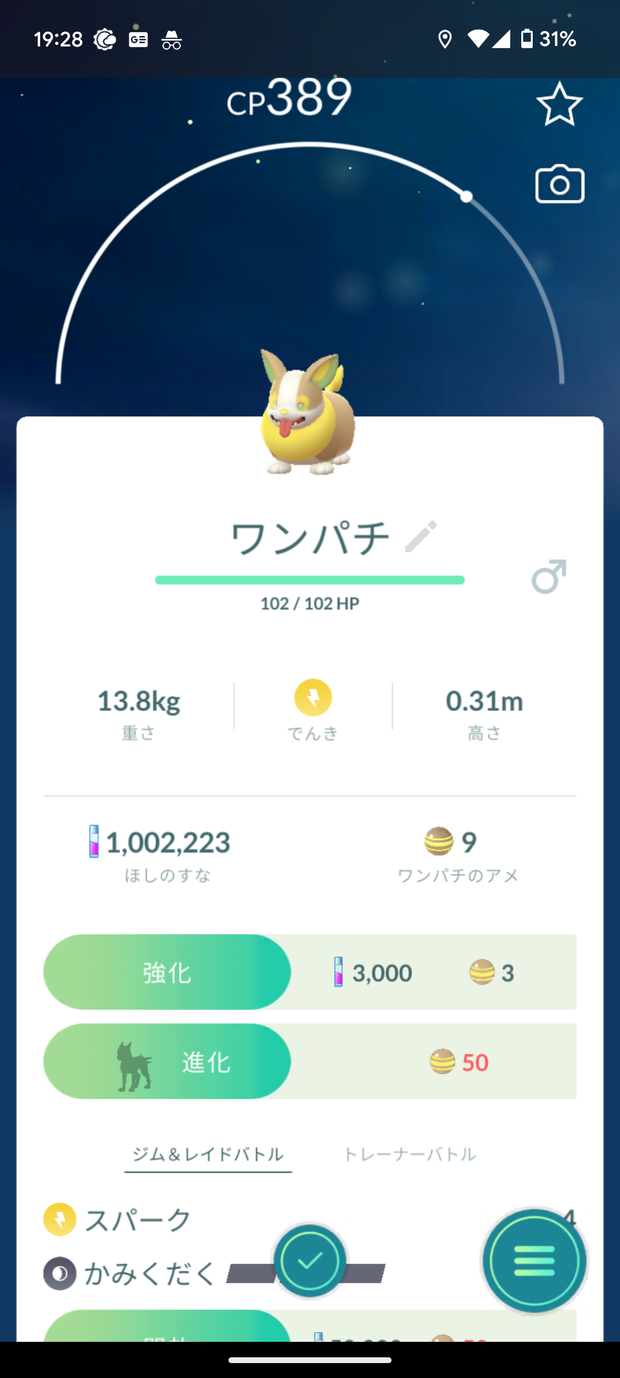Tap the 強化 power-up button
620x1378 pixels.
[x=167, y=972]
